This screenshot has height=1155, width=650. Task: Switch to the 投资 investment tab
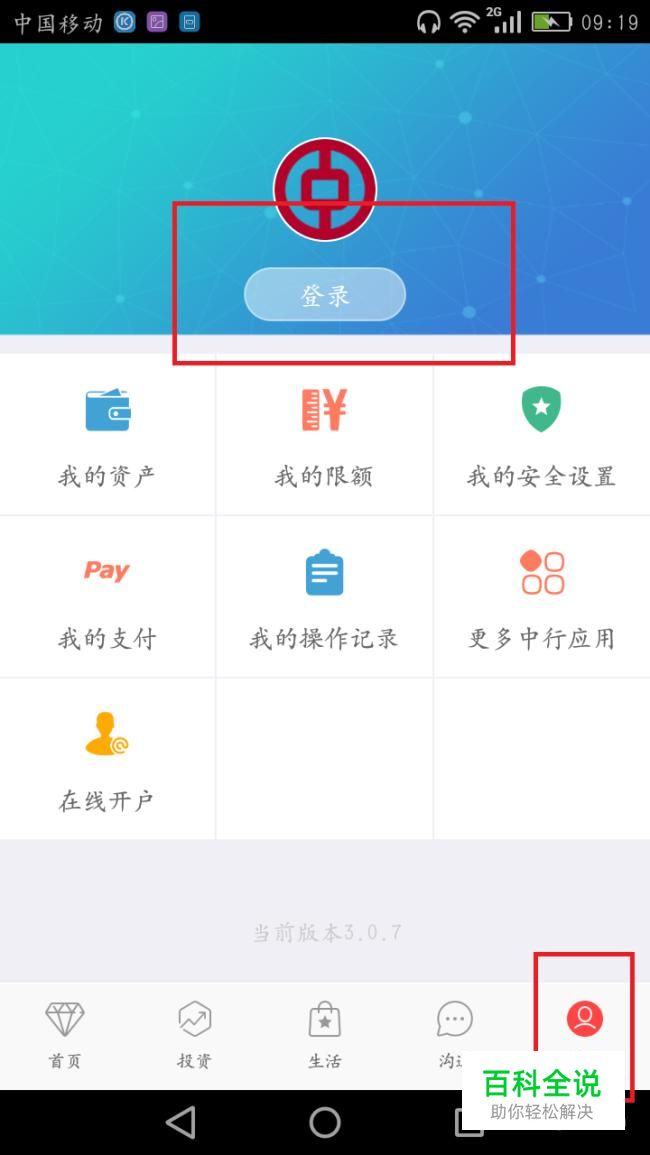[194, 1035]
